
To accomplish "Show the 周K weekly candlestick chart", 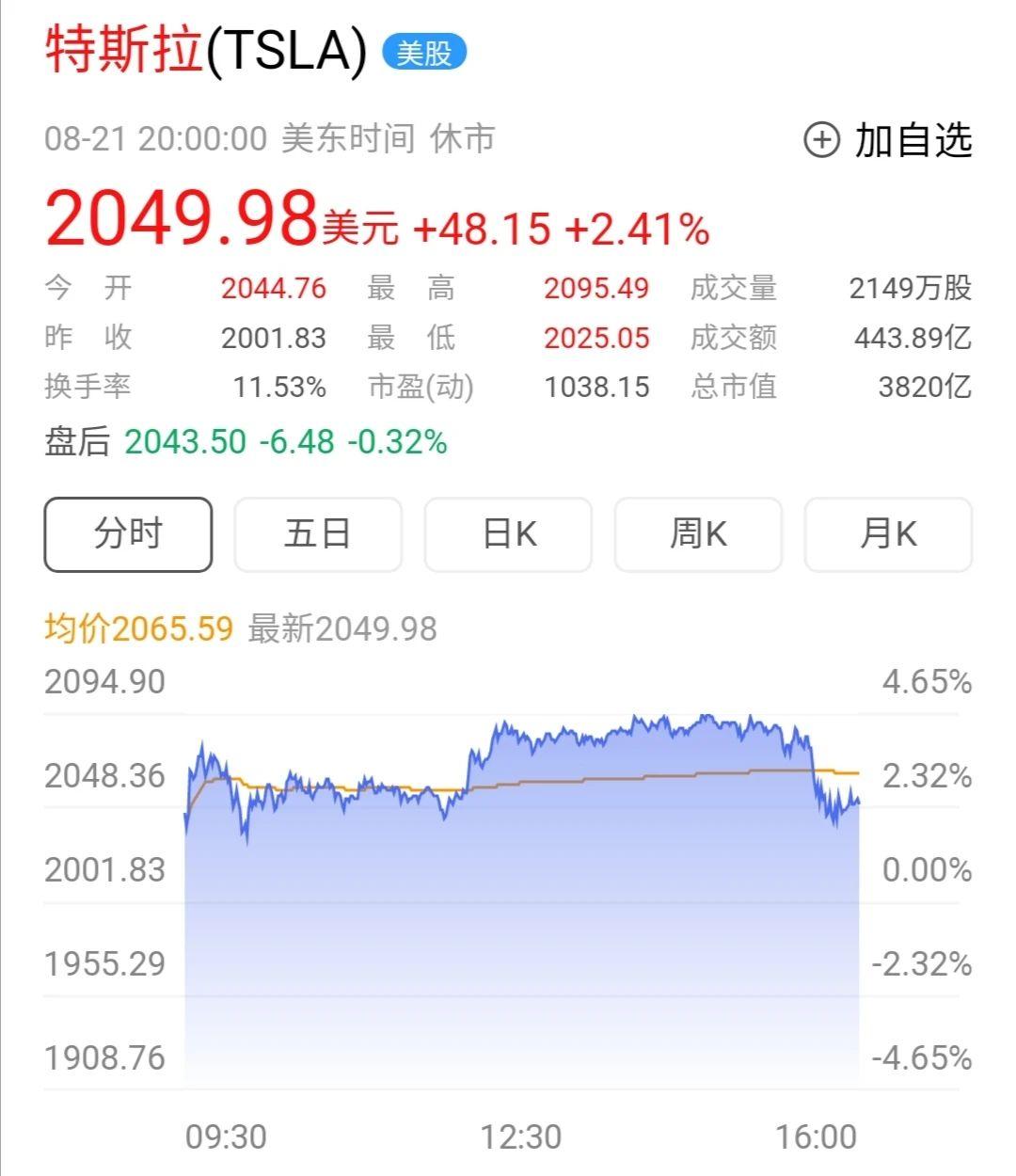I will (x=698, y=534).
